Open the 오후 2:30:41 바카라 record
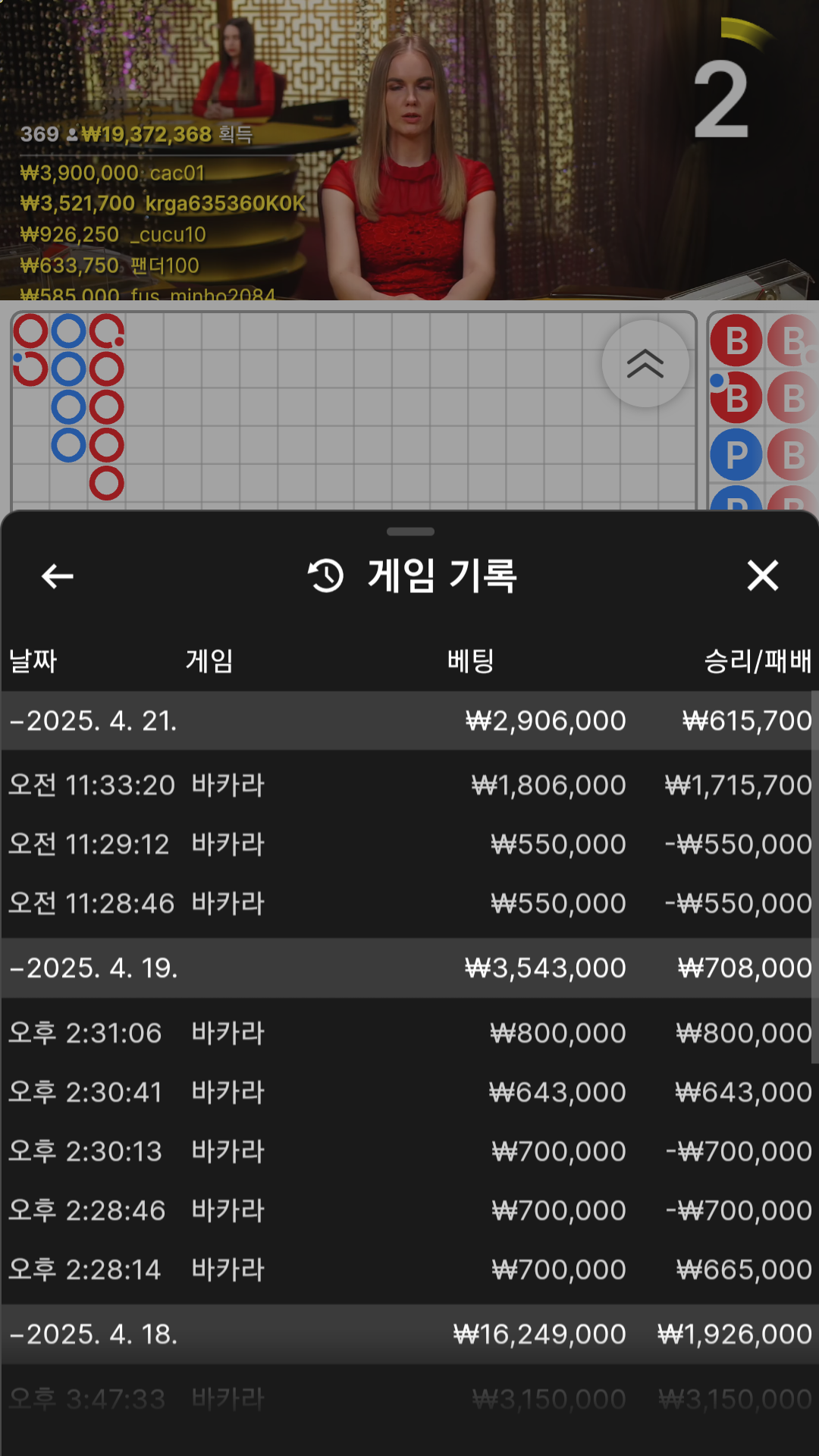This screenshot has height=1456, width=819. (x=409, y=1092)
